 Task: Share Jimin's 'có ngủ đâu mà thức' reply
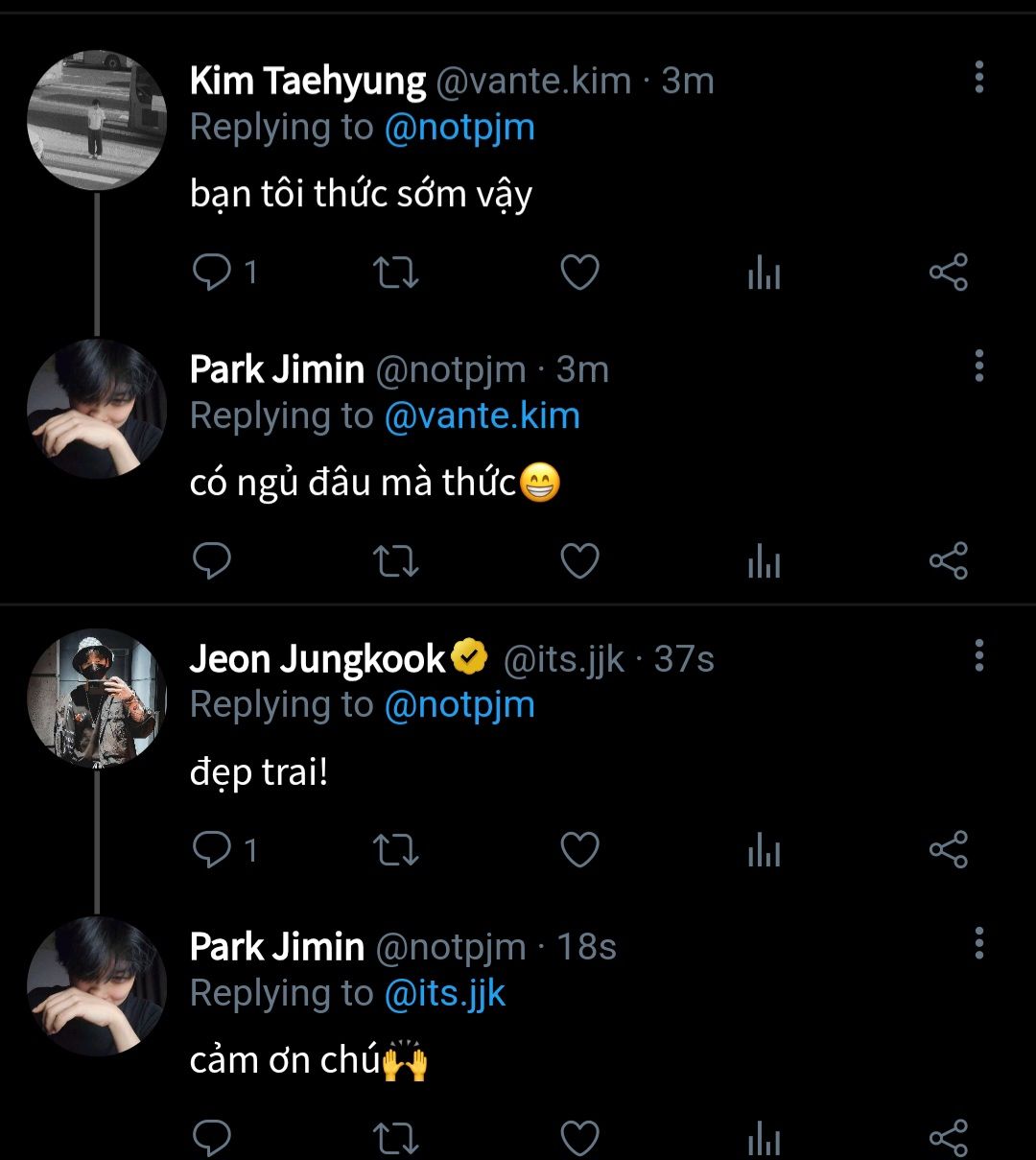point(948,561)
